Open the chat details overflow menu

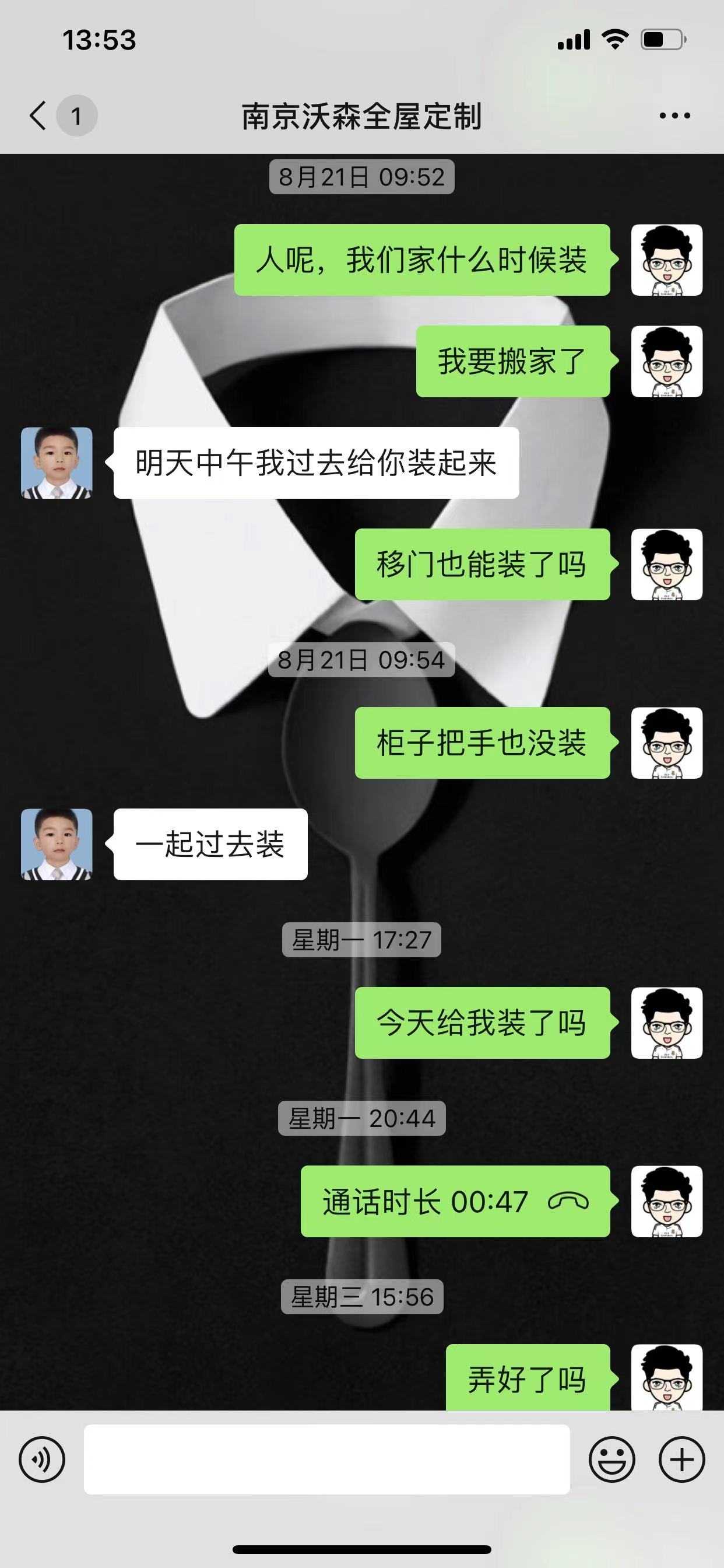point(674,115)
